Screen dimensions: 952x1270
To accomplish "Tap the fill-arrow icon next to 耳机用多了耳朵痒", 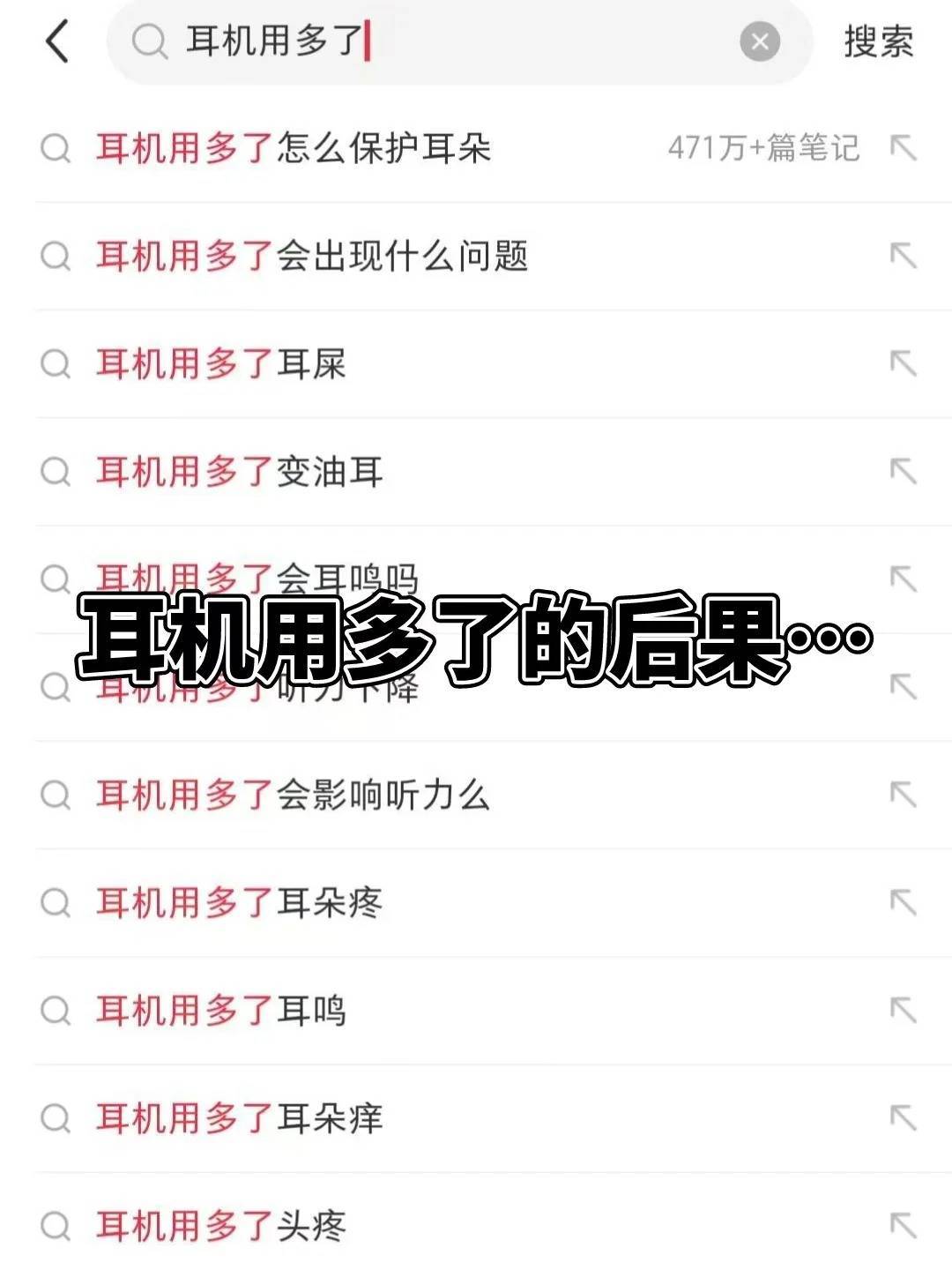I will point(903,1117).
